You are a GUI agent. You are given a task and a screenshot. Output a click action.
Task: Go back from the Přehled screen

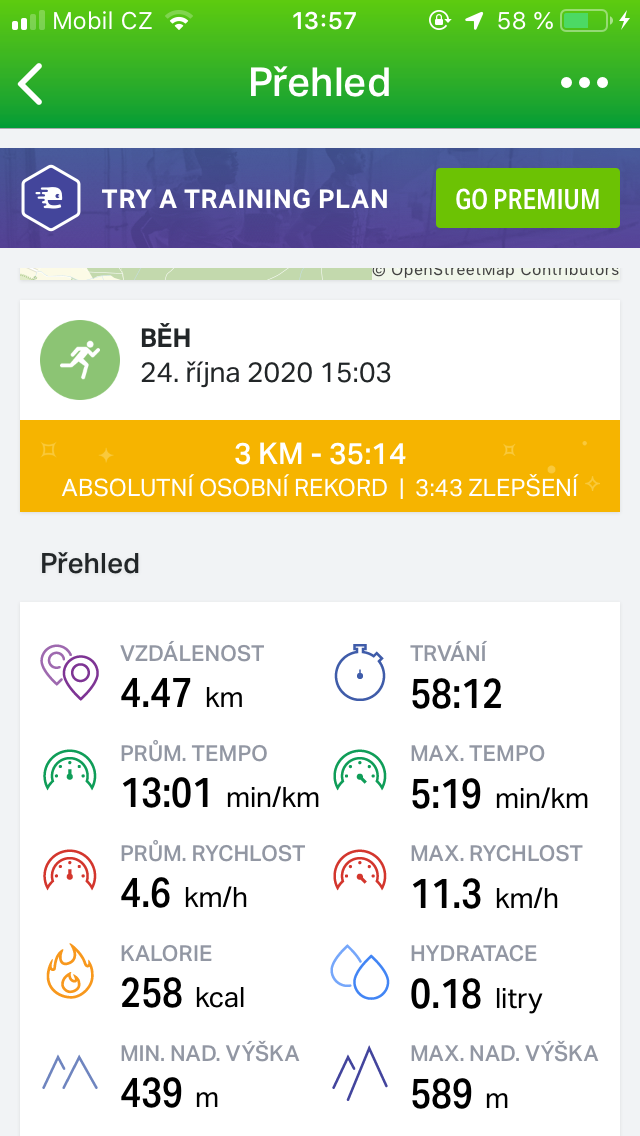(x=31, y=83)
